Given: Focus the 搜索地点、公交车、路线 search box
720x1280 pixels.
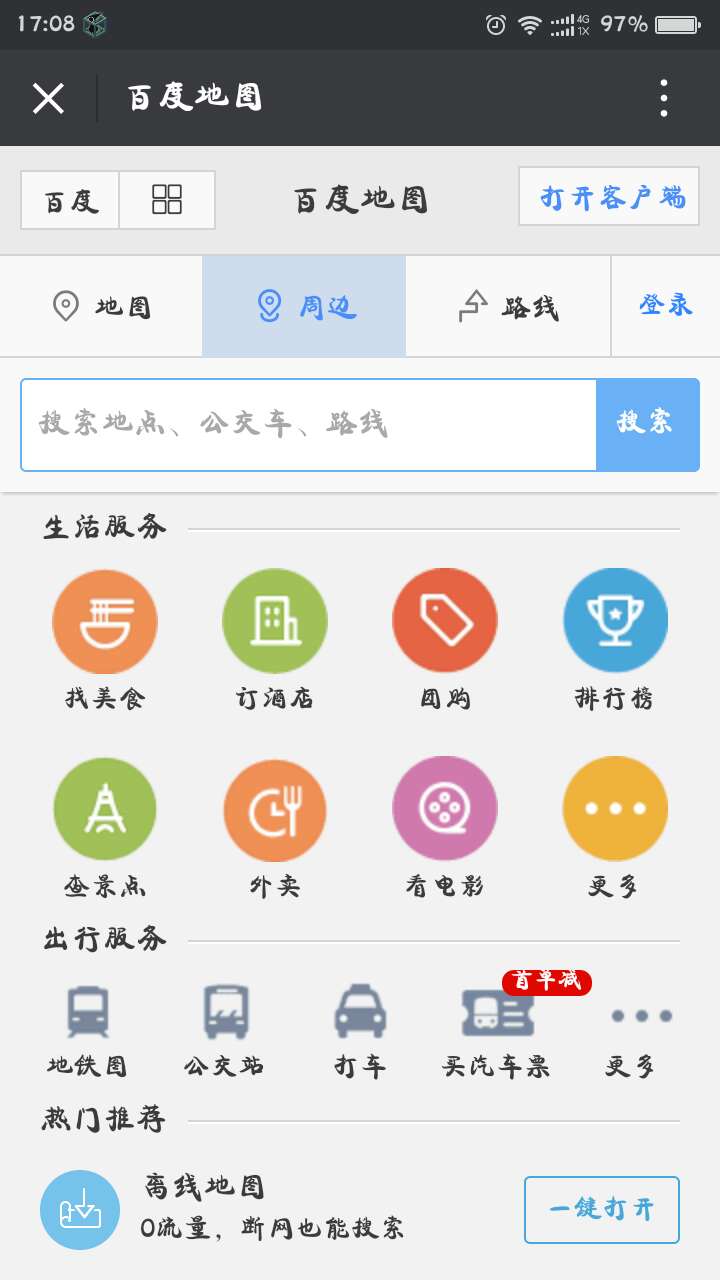Looking at the screenshot, I should pyautogui.click(x=309, y=424).
